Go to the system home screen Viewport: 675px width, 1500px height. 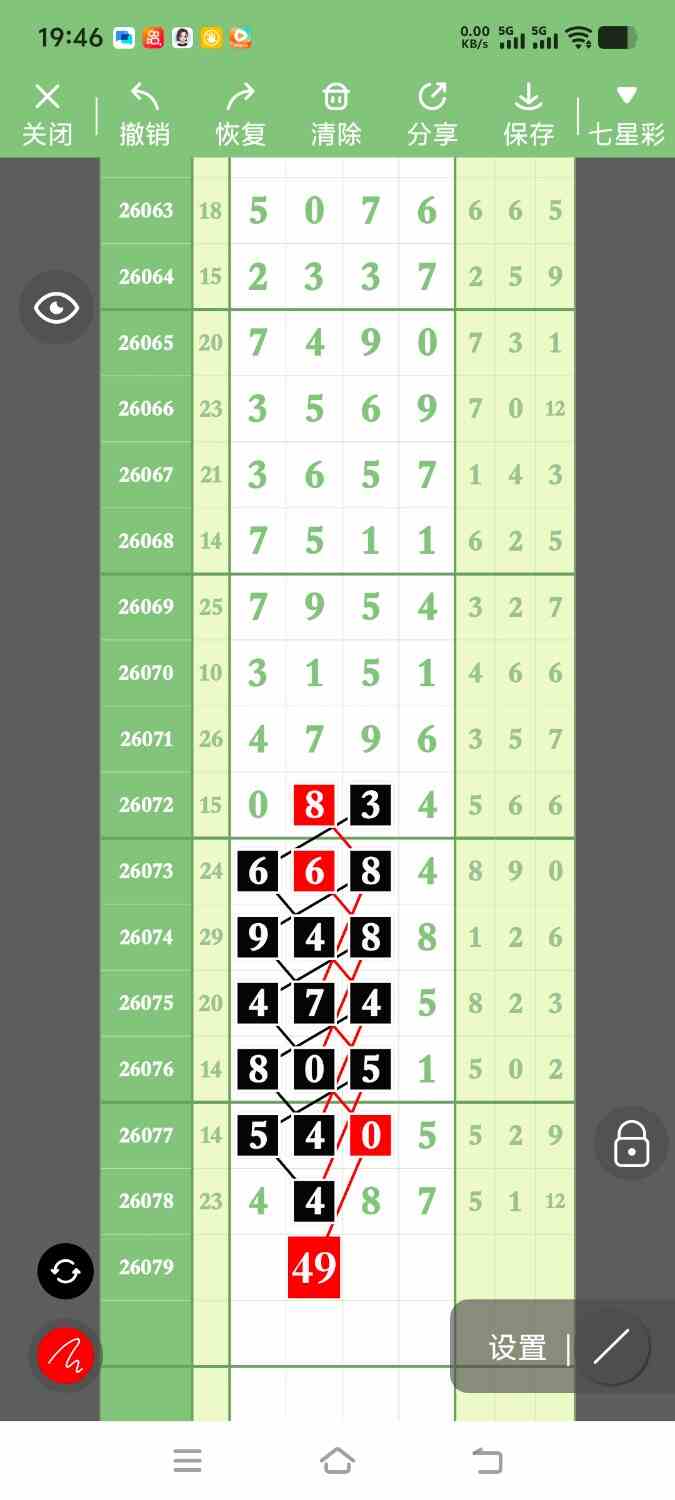[x=337, y=1461]
